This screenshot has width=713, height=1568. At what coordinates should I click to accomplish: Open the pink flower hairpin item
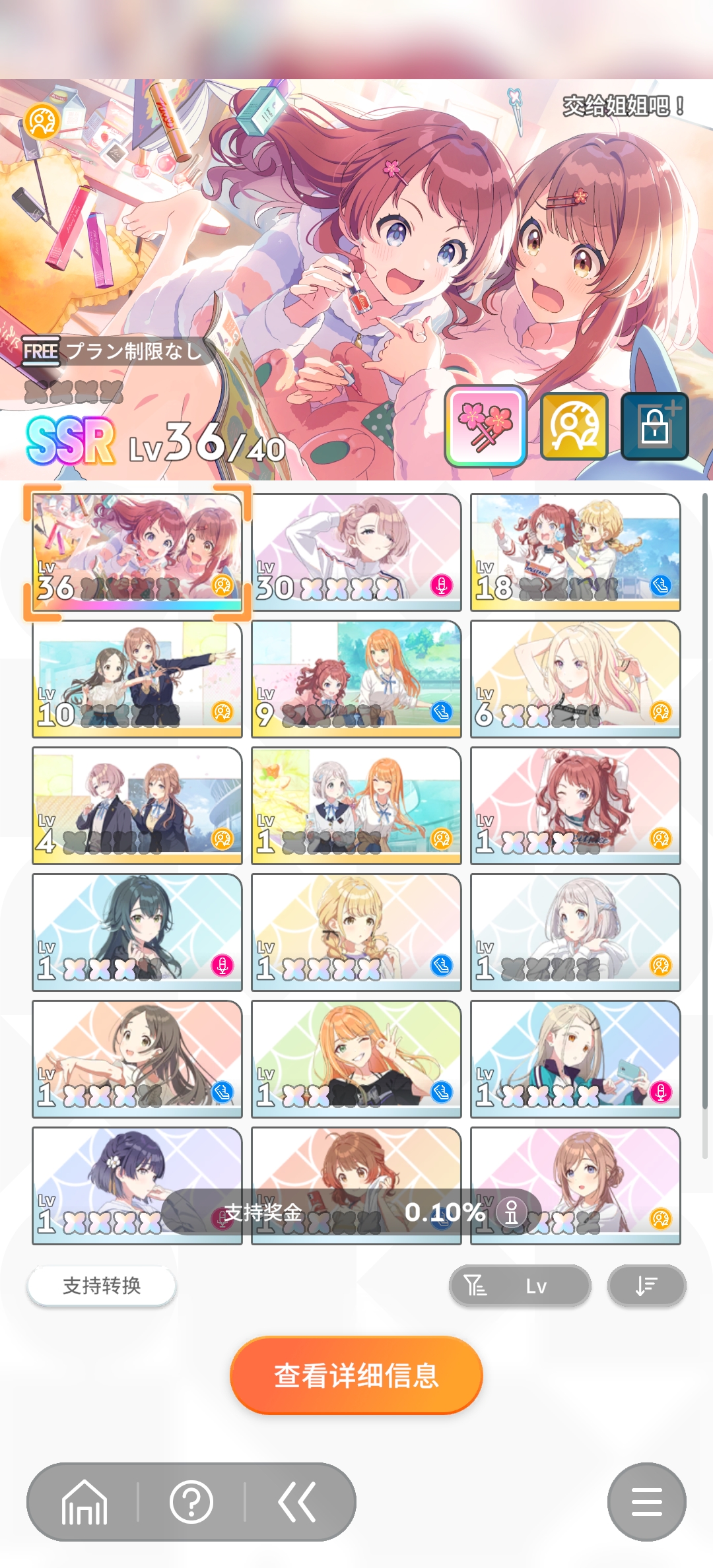485,426
